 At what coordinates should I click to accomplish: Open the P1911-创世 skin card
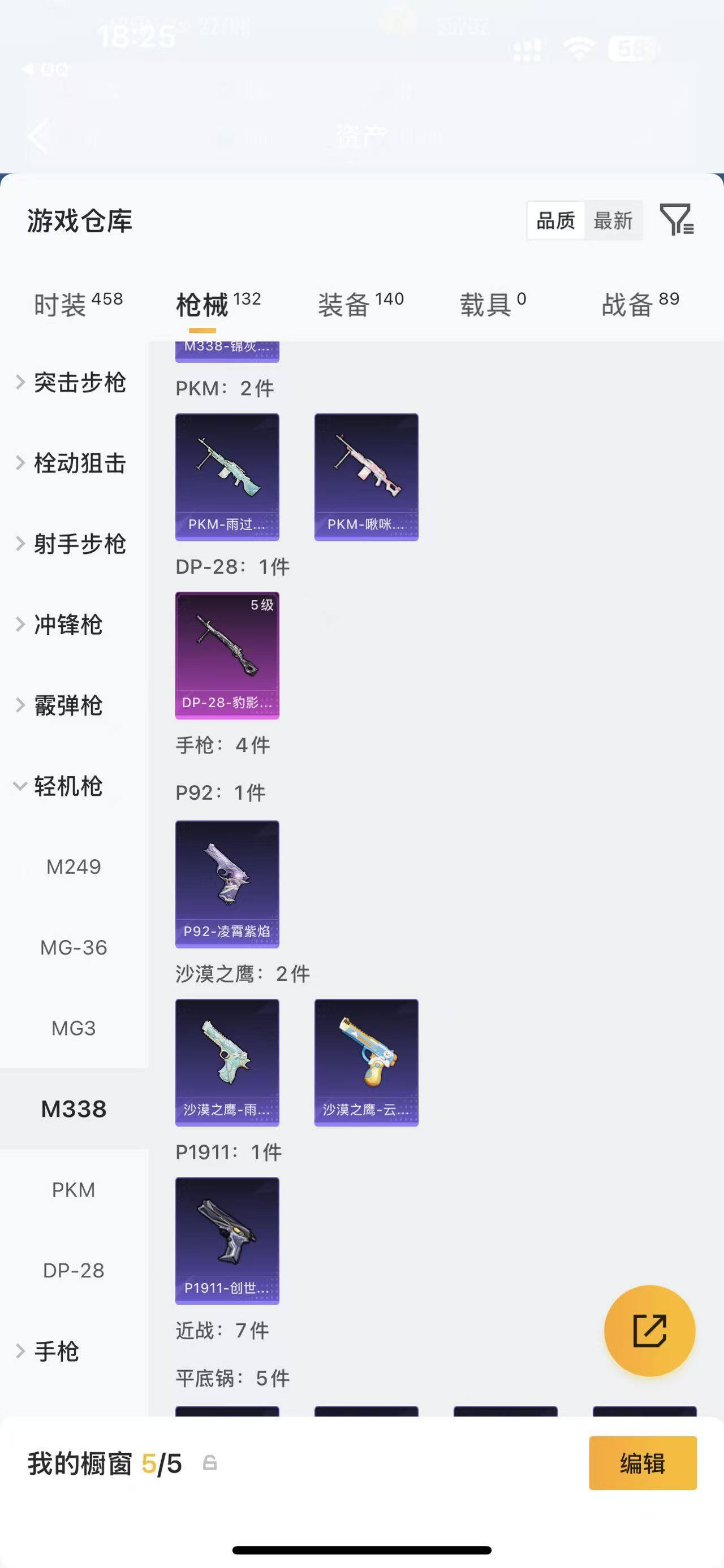[x=227, y=1241]
